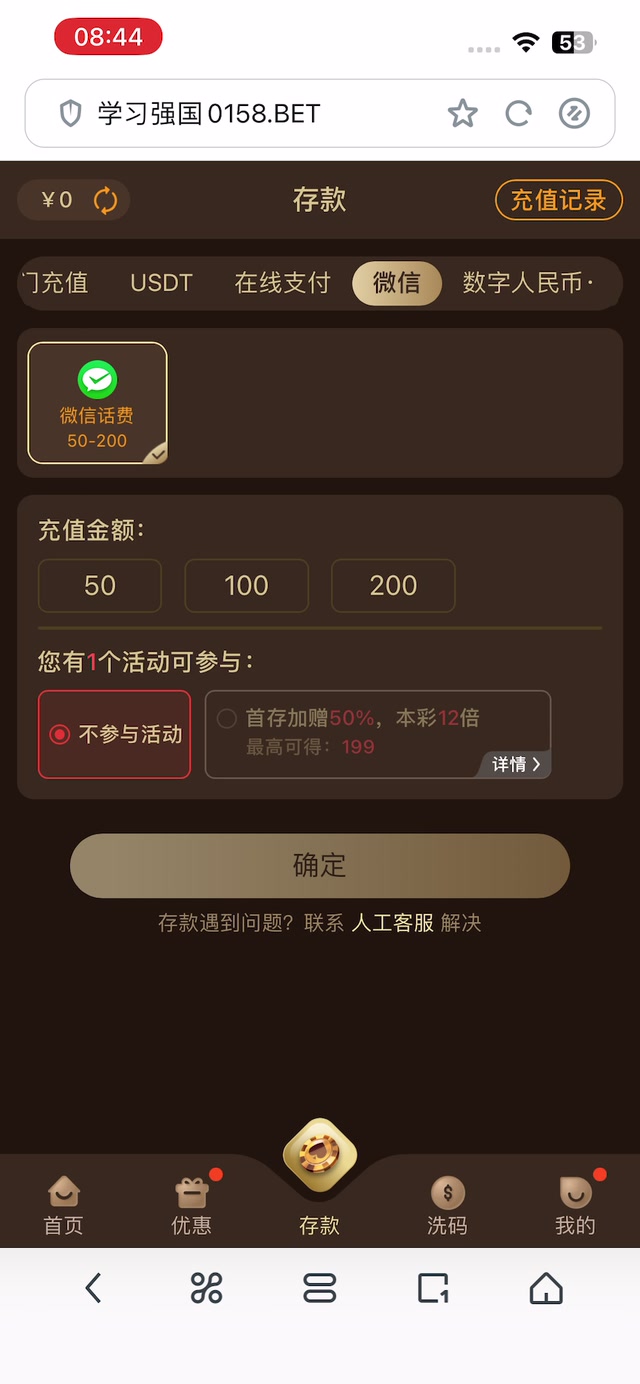Go to the 首页 home tab

(x=64, y=1206)
